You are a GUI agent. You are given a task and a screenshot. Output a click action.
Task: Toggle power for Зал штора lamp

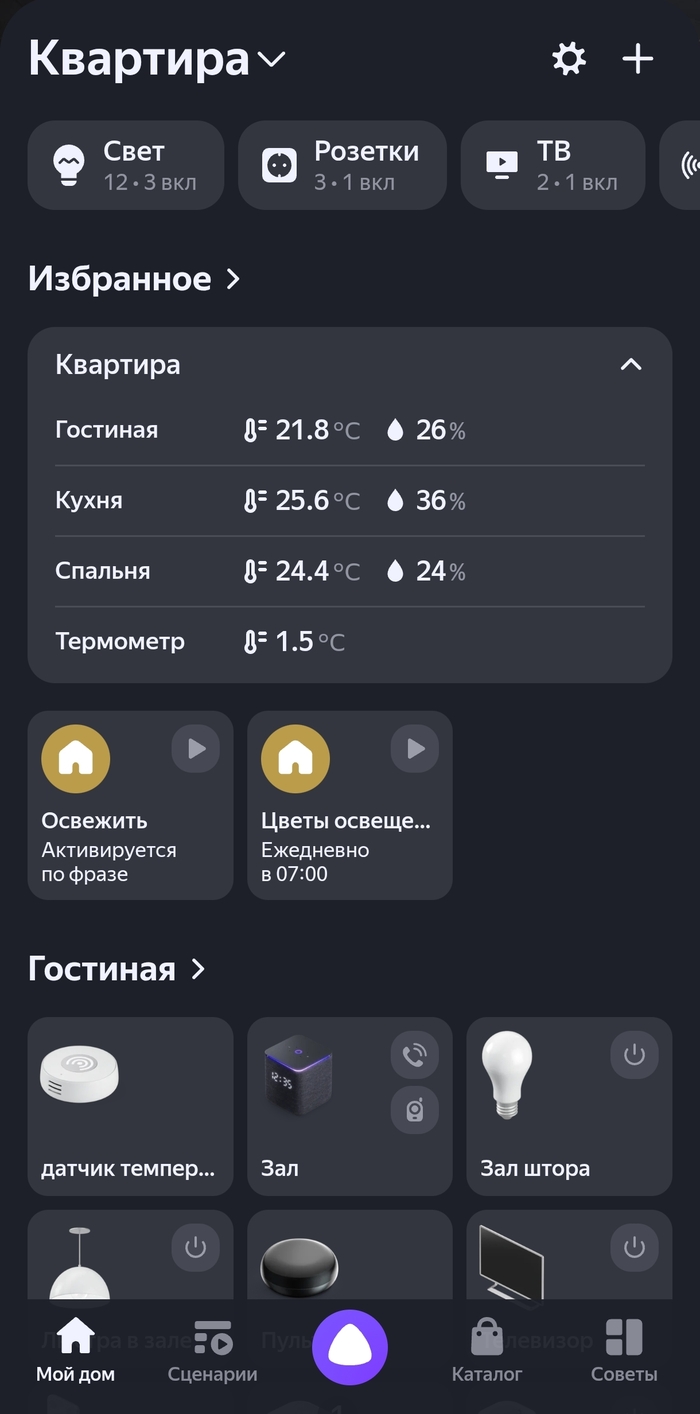pyautogui.click(x=634, y=1055)
